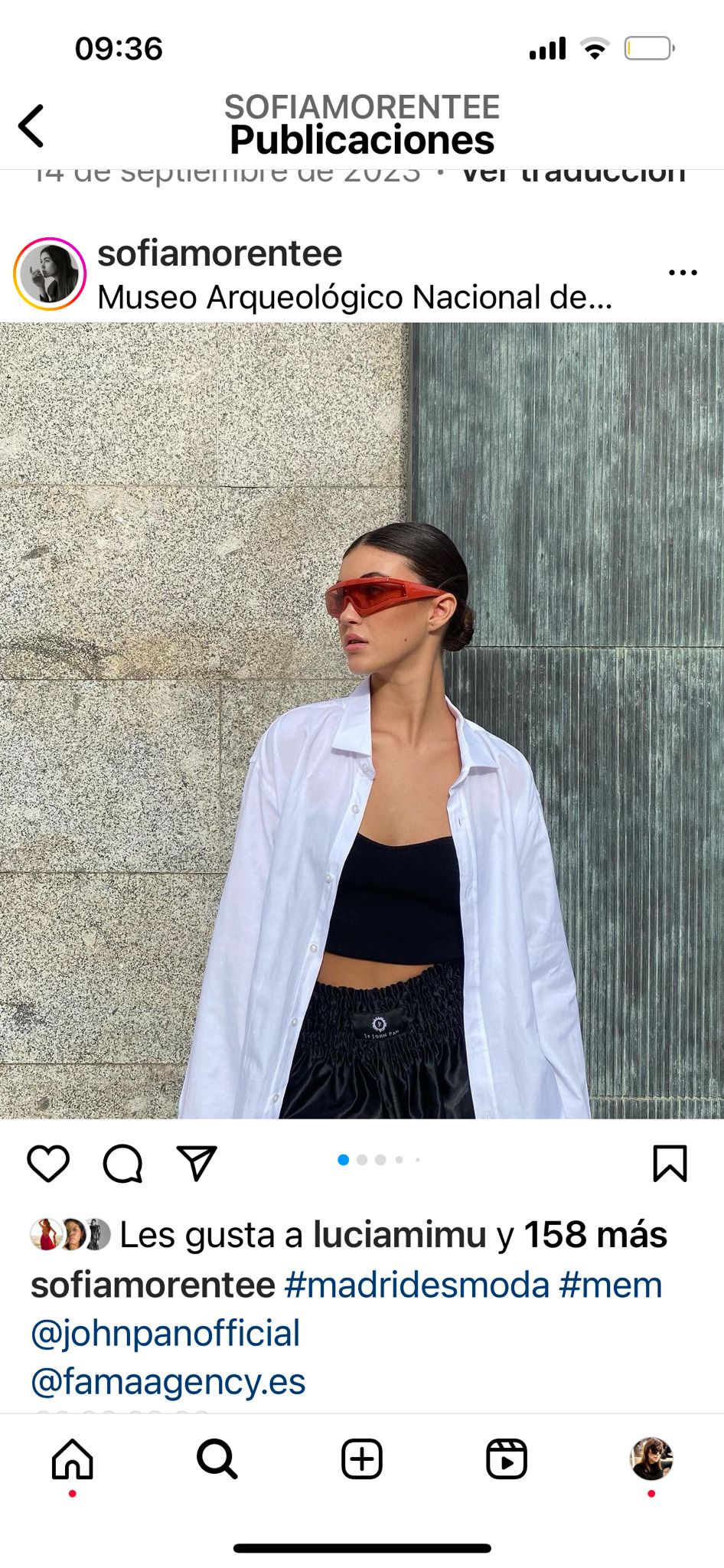
Task: Open sofiamorentee's profile picture story
Action: point(50,274)
